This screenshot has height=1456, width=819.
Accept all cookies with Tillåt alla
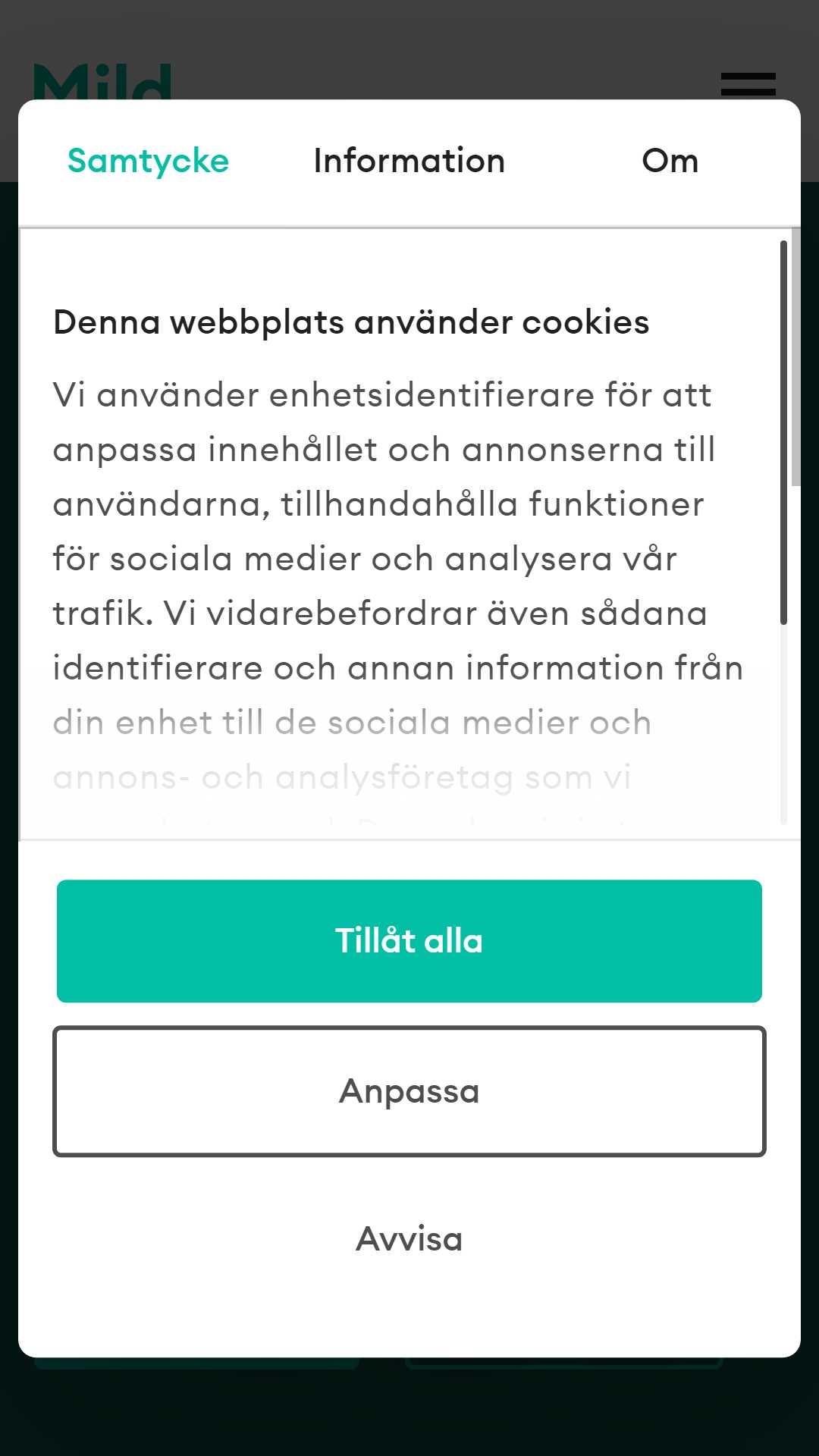click(x=409, y=941)
